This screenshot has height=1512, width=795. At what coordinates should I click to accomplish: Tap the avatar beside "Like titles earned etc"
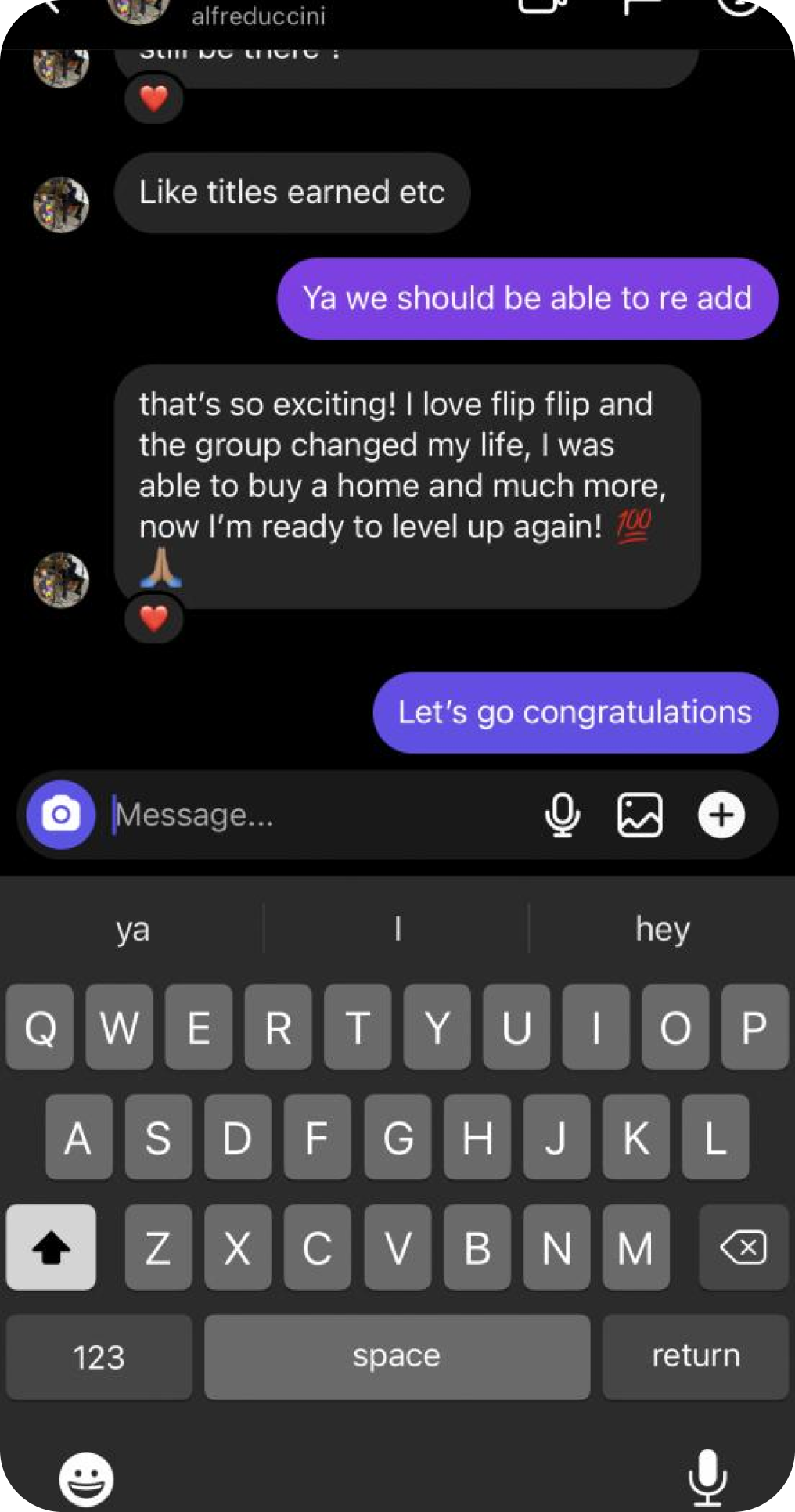pos(61,205)
